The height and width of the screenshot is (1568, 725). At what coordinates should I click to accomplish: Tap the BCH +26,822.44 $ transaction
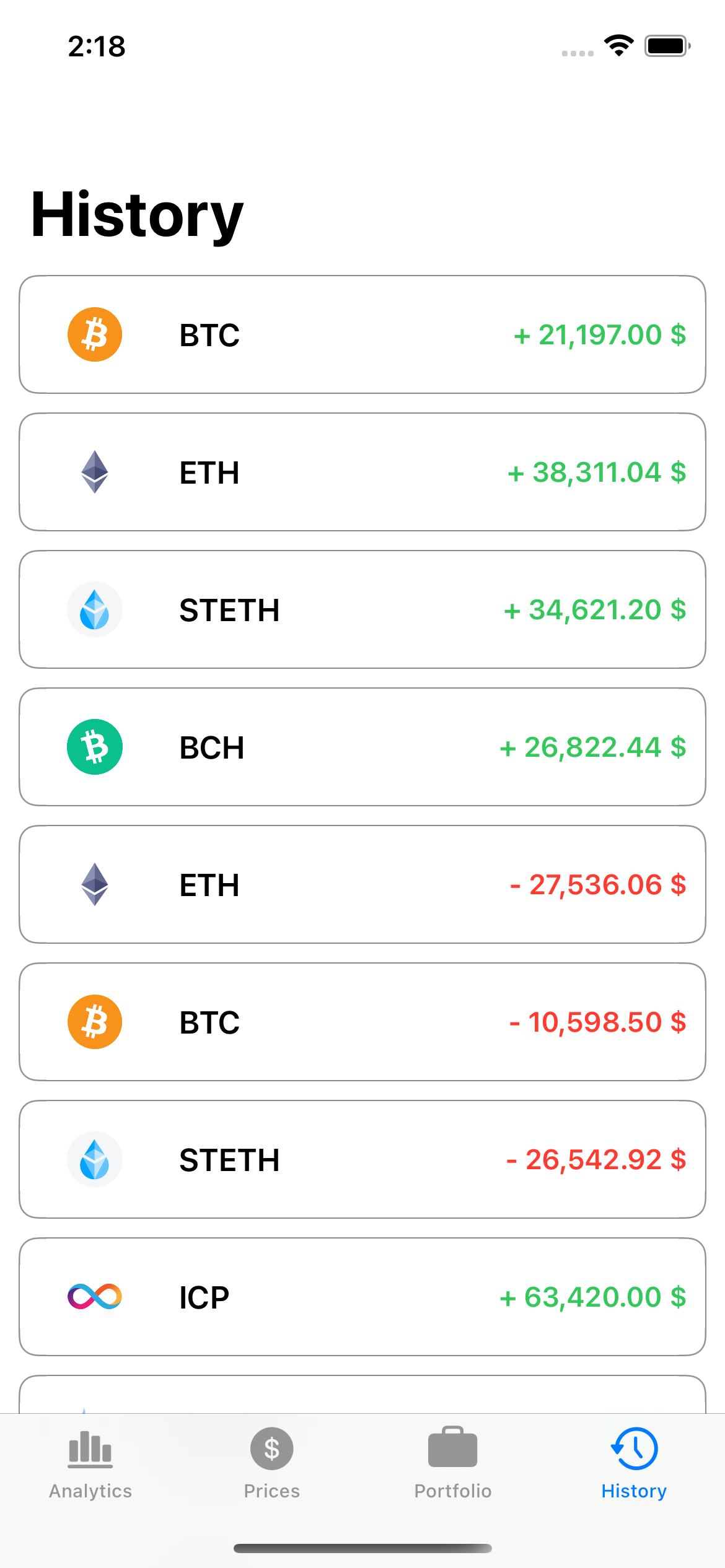click(x=362, y=747)
